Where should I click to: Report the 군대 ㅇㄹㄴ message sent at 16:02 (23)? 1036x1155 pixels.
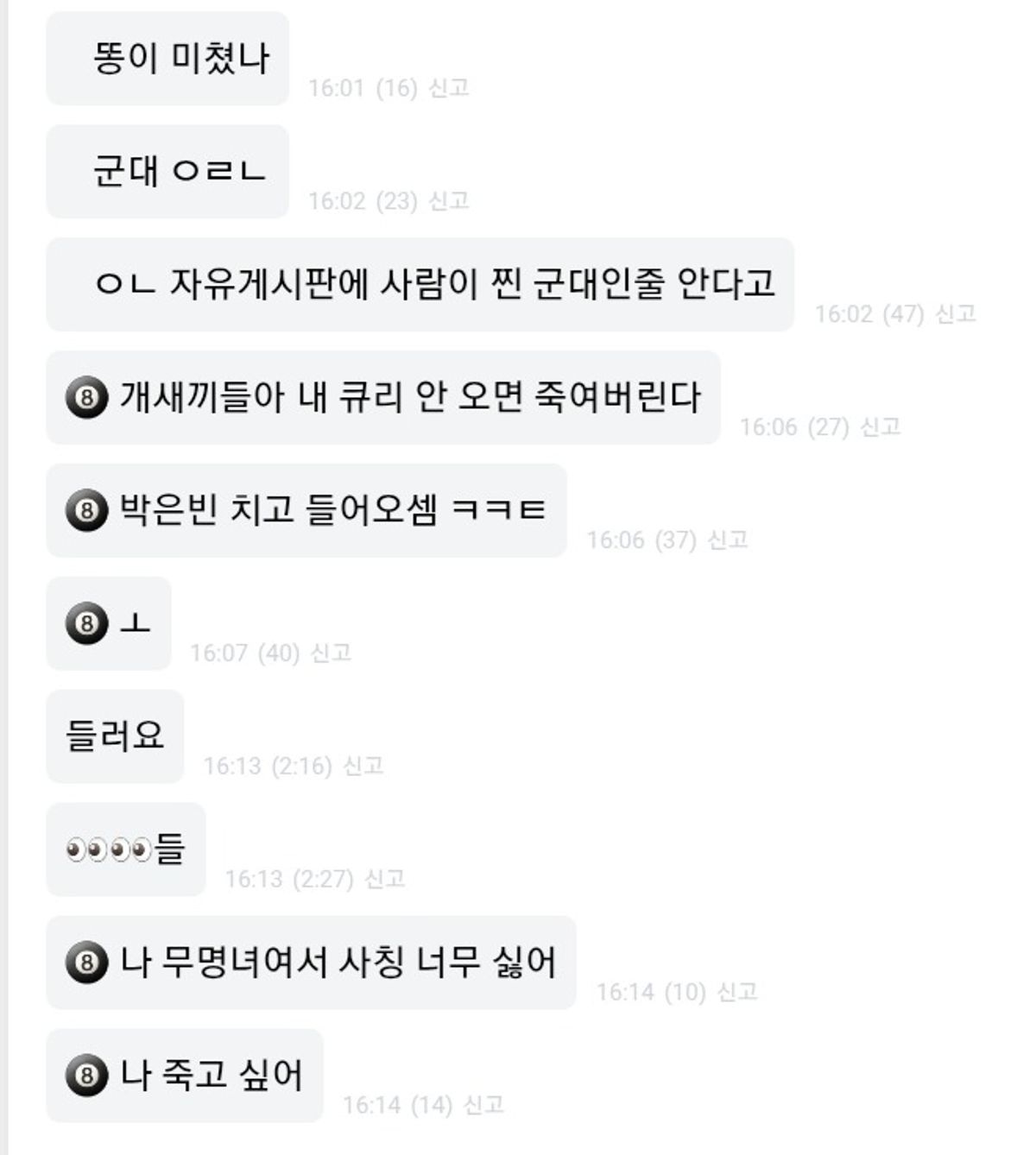tap(449, 201)
